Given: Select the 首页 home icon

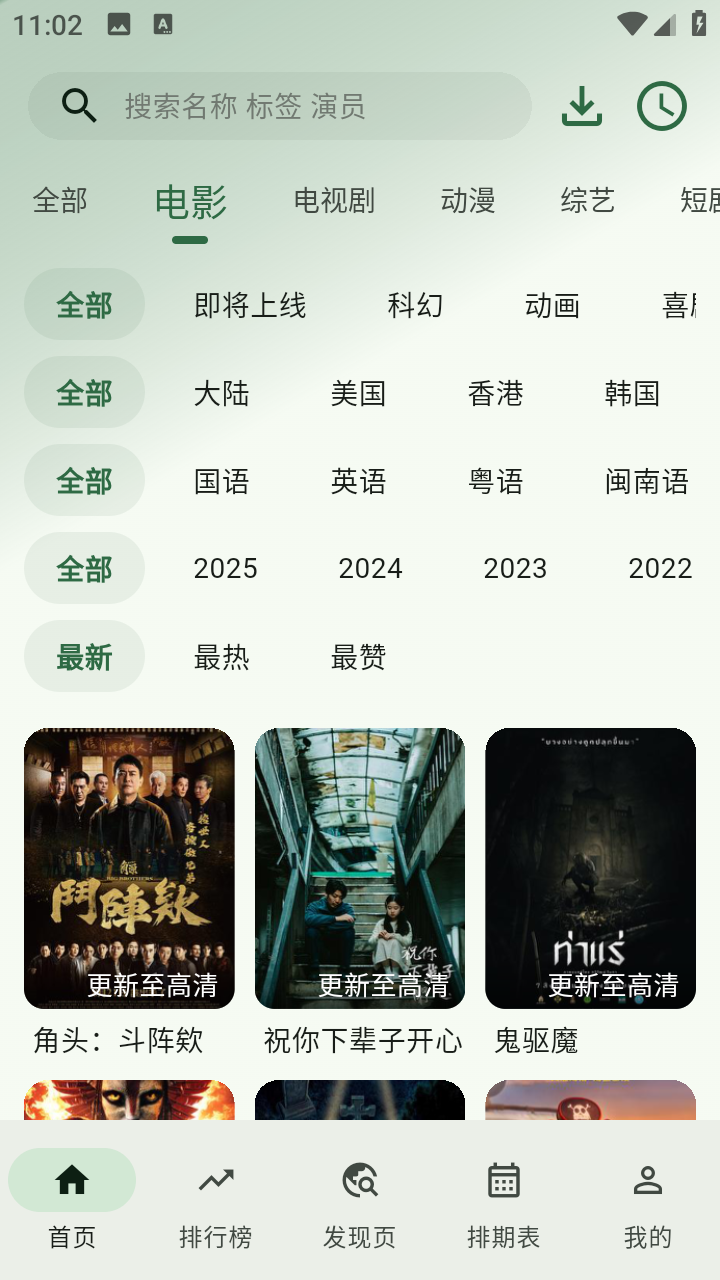Looking at the screenshot, I should (72, 1180).
